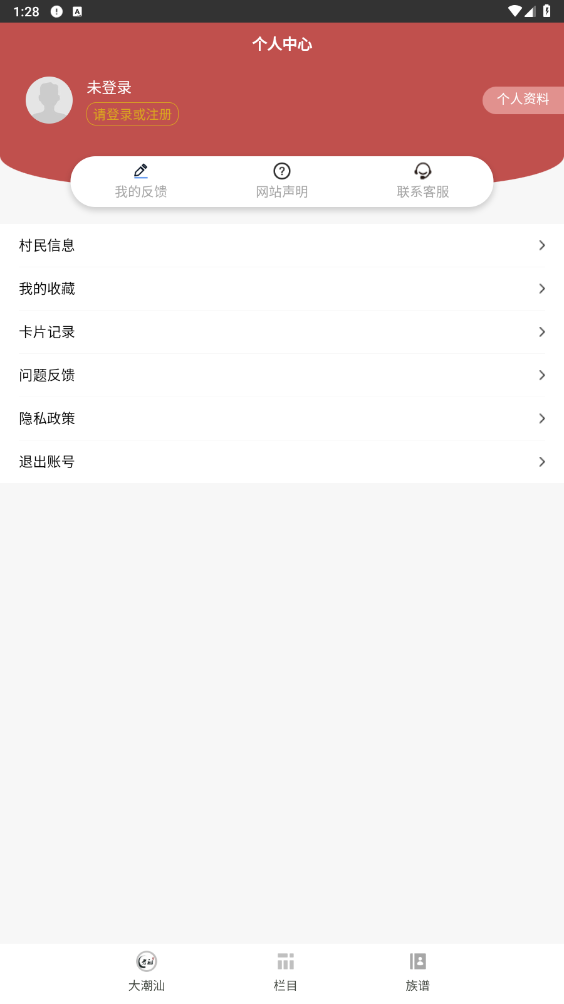Switch to the 栏目 tab
This screenshot has height=1004, width=564.
coord(286,972)
